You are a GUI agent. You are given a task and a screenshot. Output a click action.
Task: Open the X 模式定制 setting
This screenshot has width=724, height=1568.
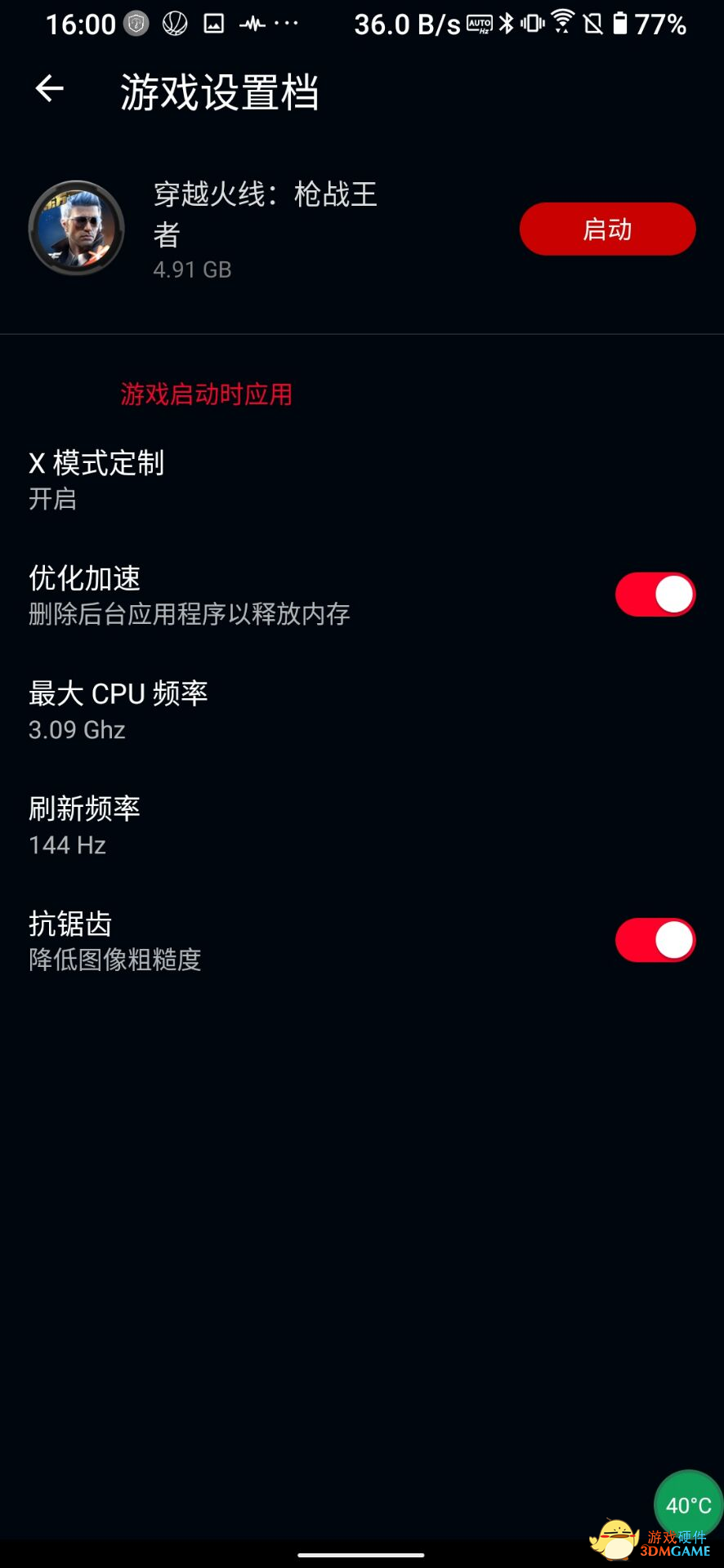point(362,479)
